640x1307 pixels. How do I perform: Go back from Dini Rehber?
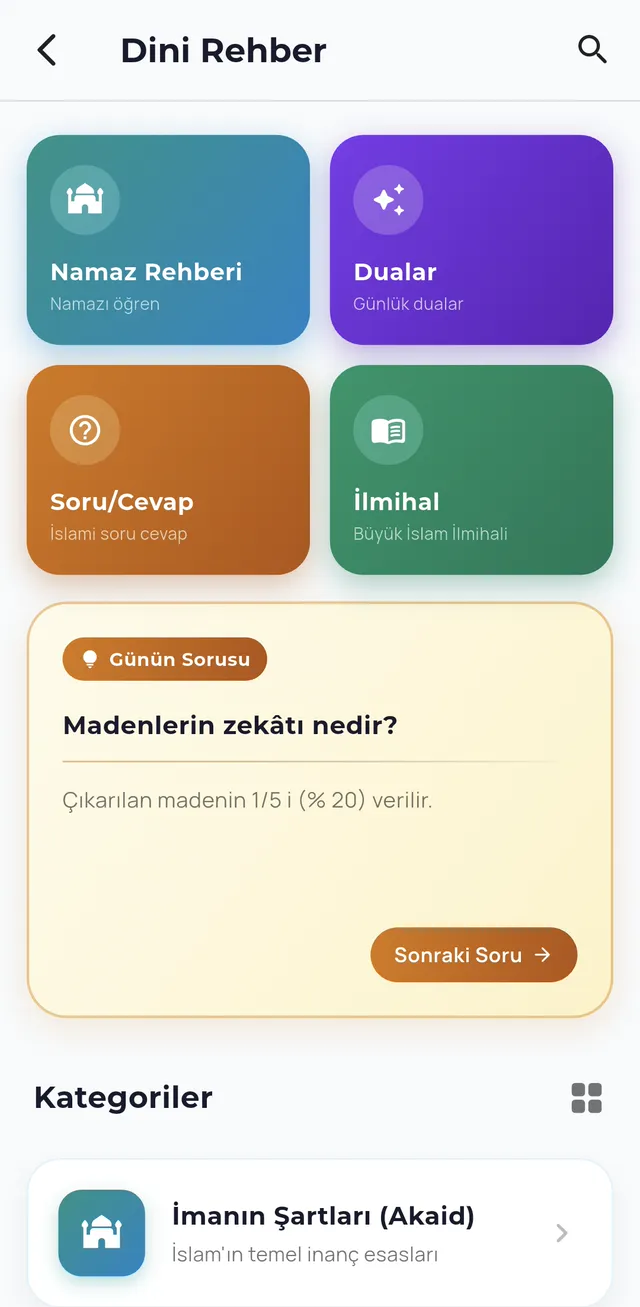coord(47,50)
